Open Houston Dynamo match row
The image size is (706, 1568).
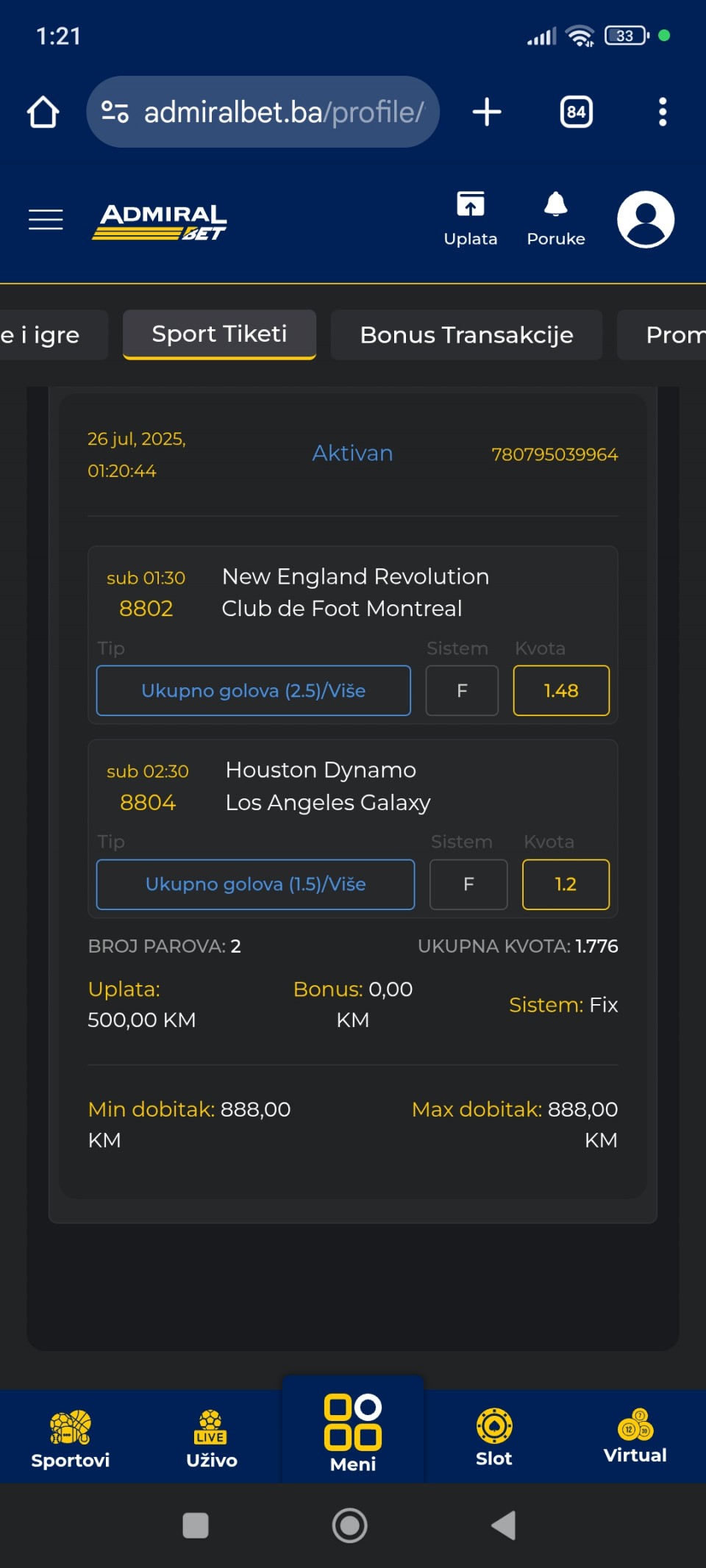(x=353, y=786)
